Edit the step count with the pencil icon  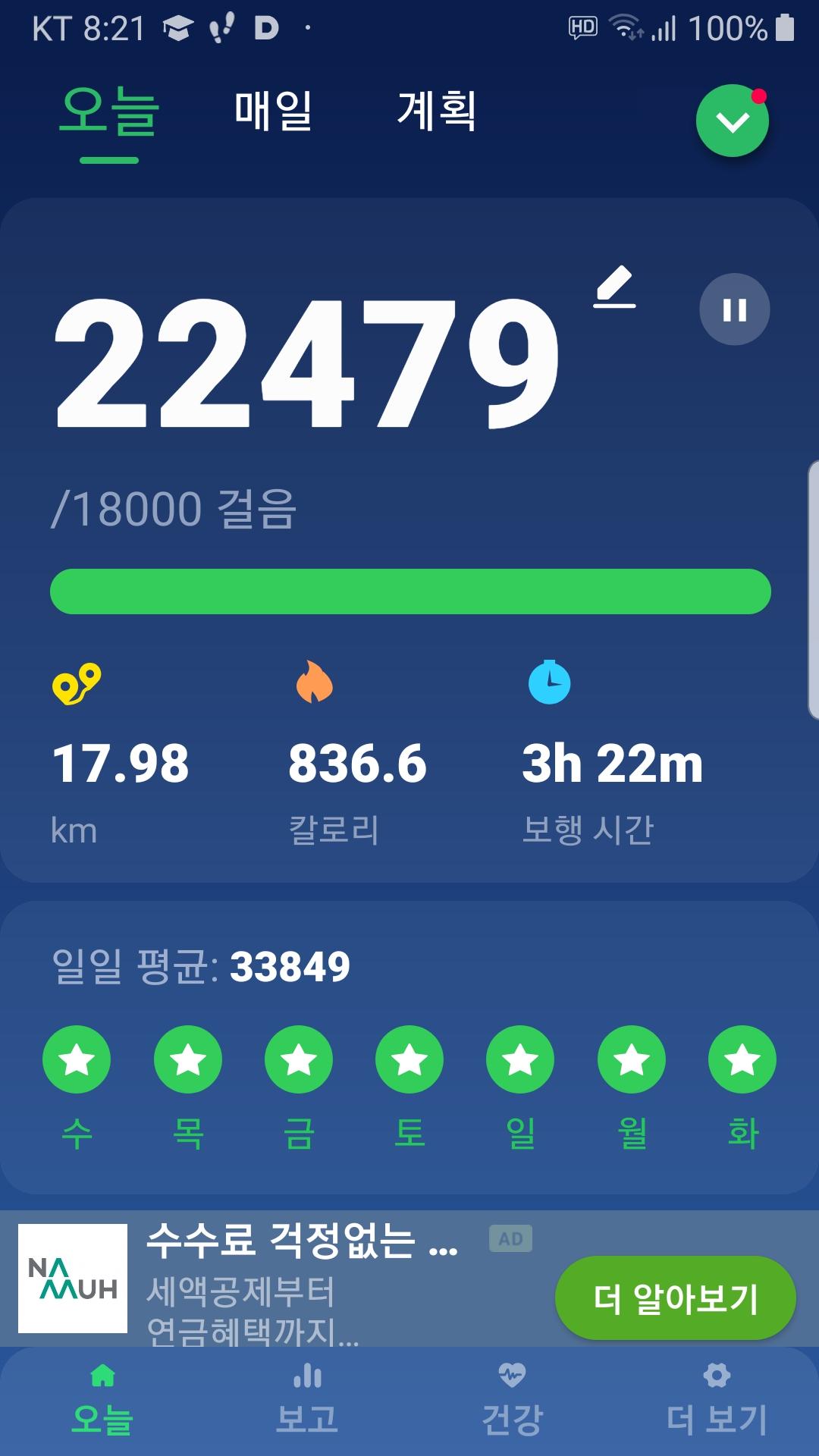614,287
